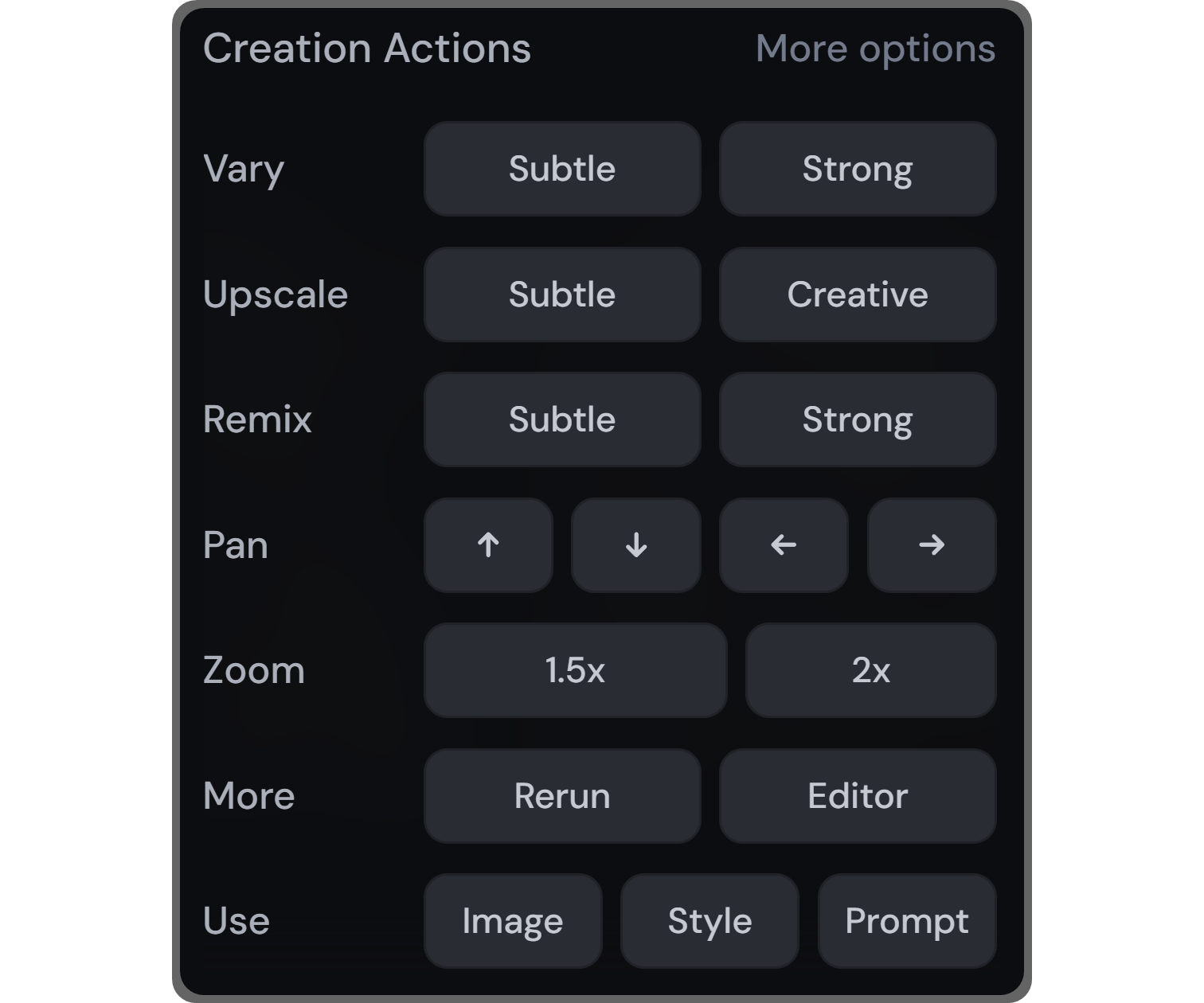Select Subtle in the Vary row
Image resolution: width=1204 pixels, height=1003 pixels.
562,169
